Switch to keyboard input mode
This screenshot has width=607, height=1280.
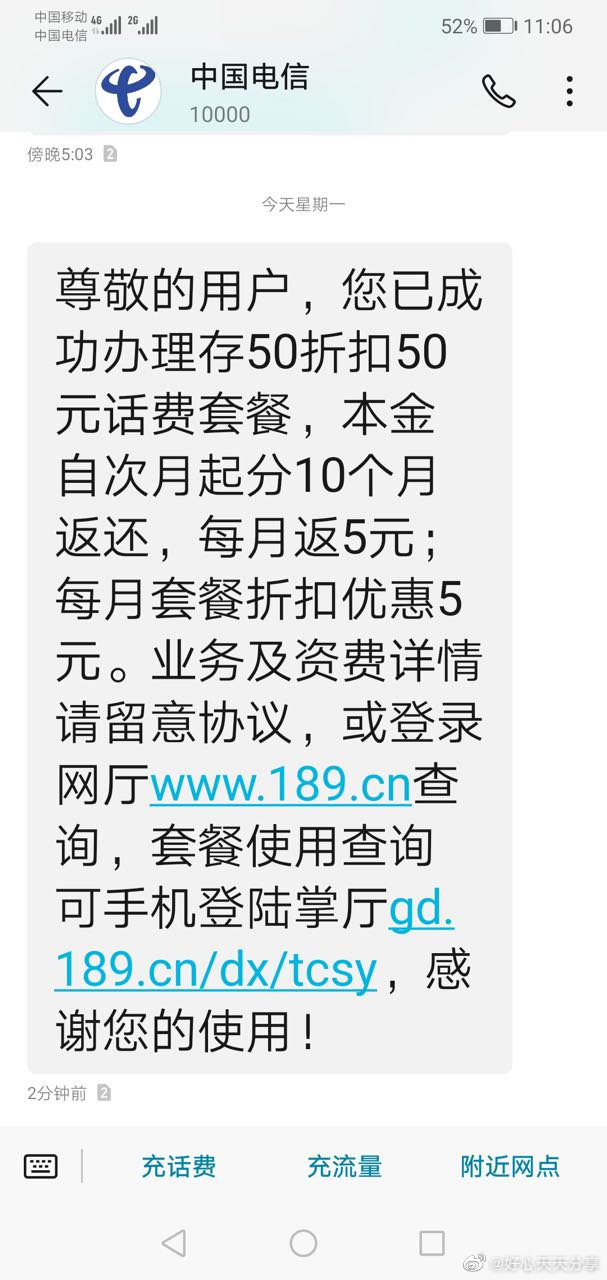click(41, 1165)
